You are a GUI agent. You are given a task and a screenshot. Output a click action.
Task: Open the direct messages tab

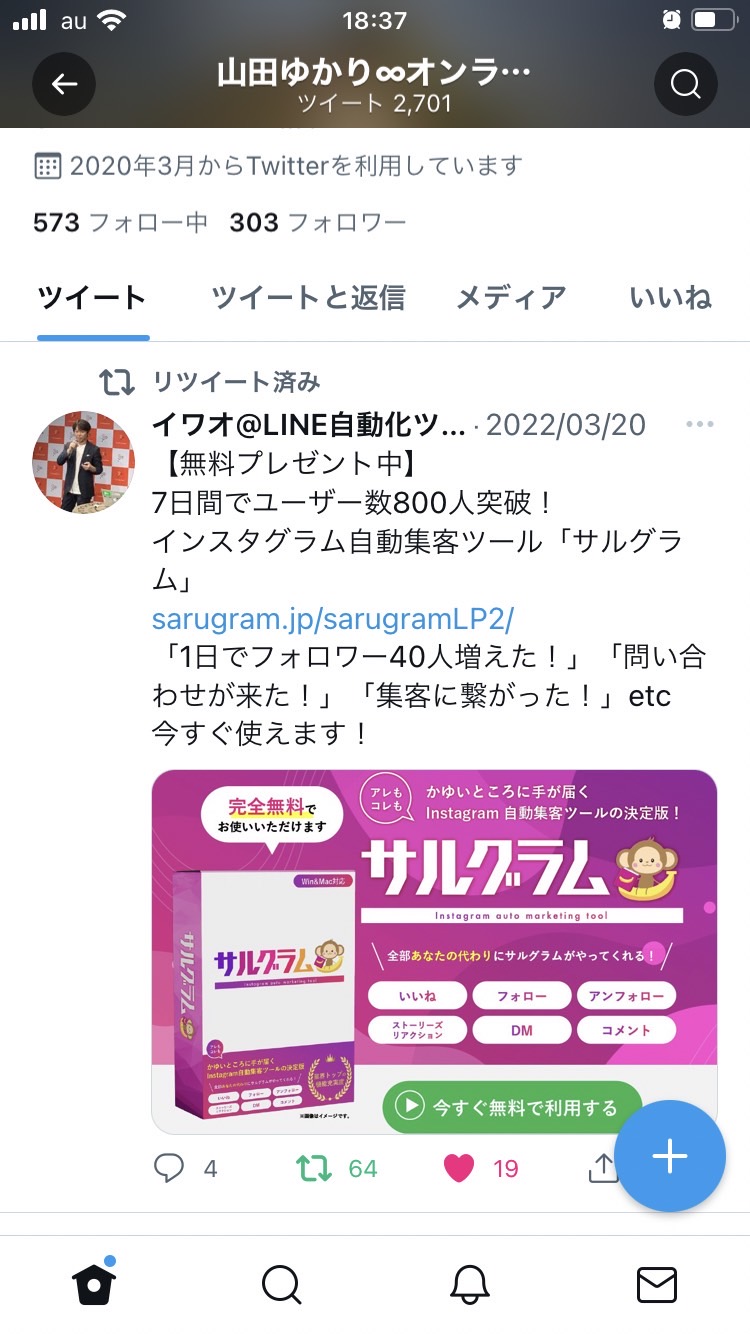coord(657,1285)
